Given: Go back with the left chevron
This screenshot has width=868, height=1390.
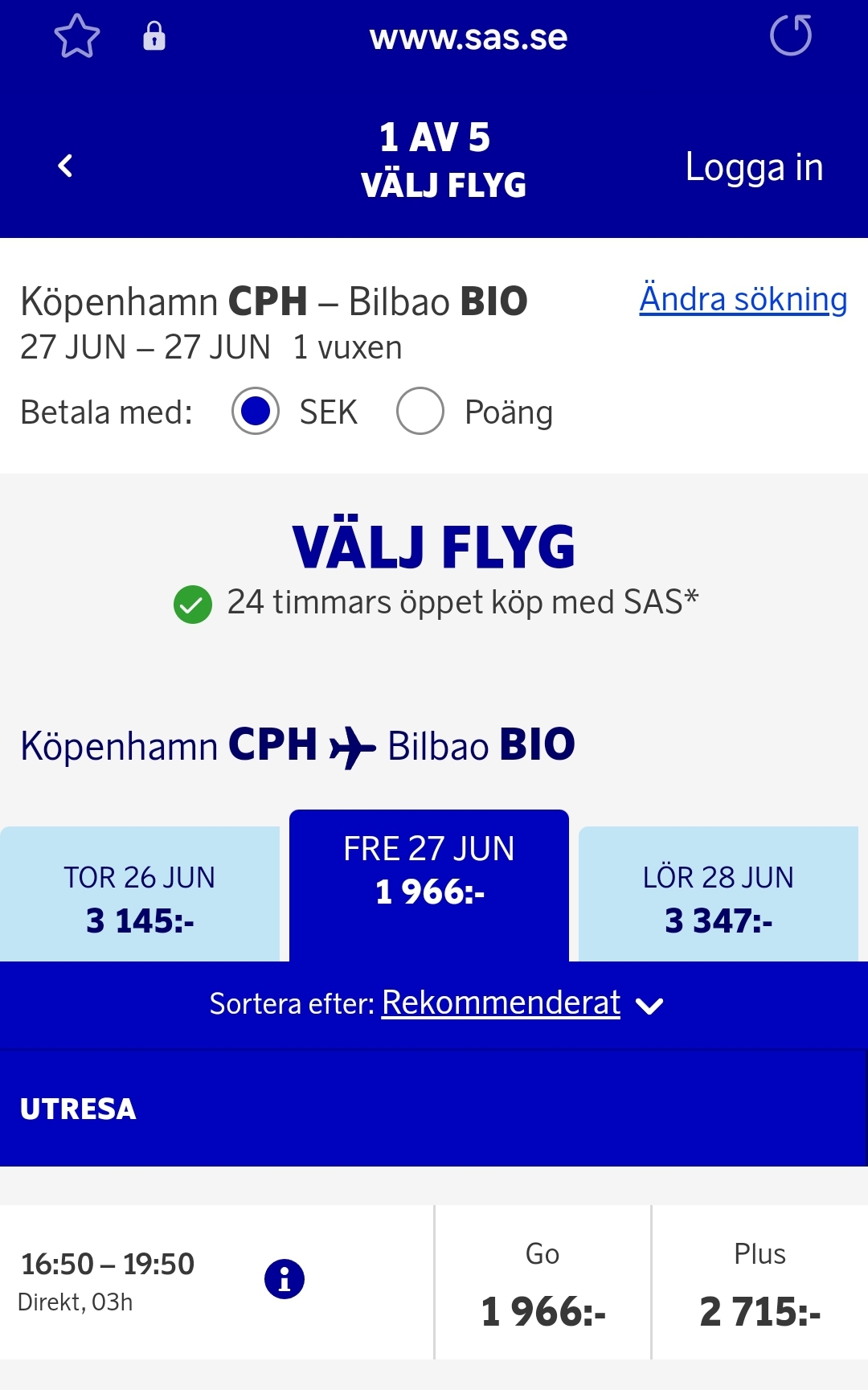Looking at the screenshot, I should (66, 166).
